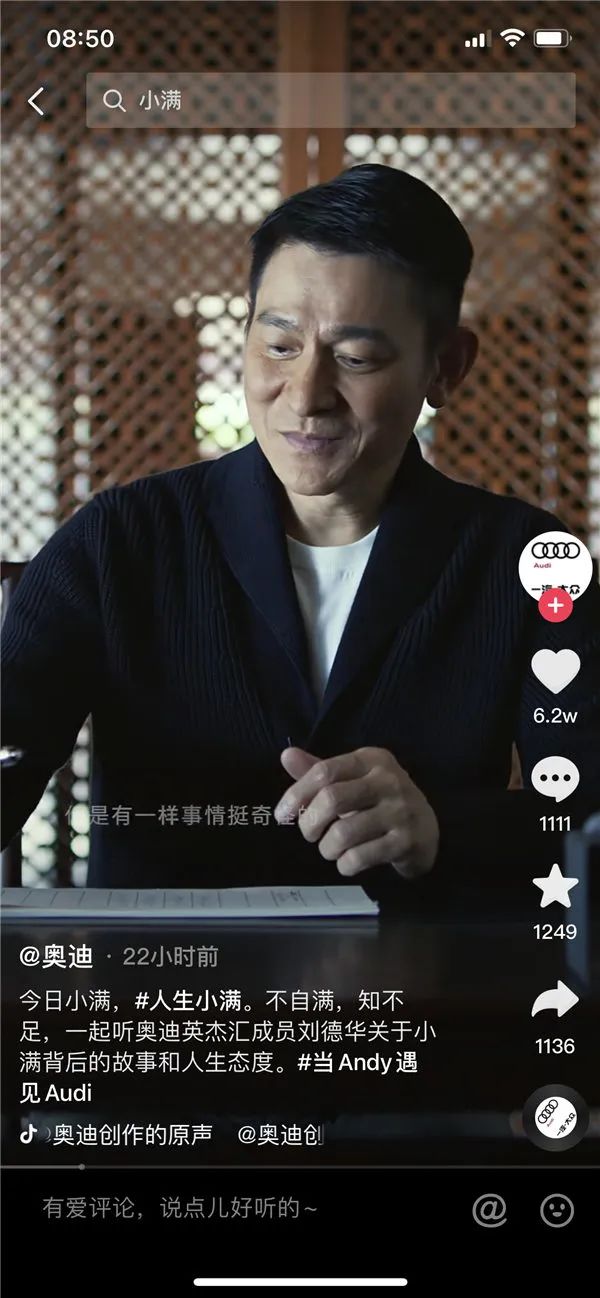Tap the search box containing 小满

pos(330,100)
